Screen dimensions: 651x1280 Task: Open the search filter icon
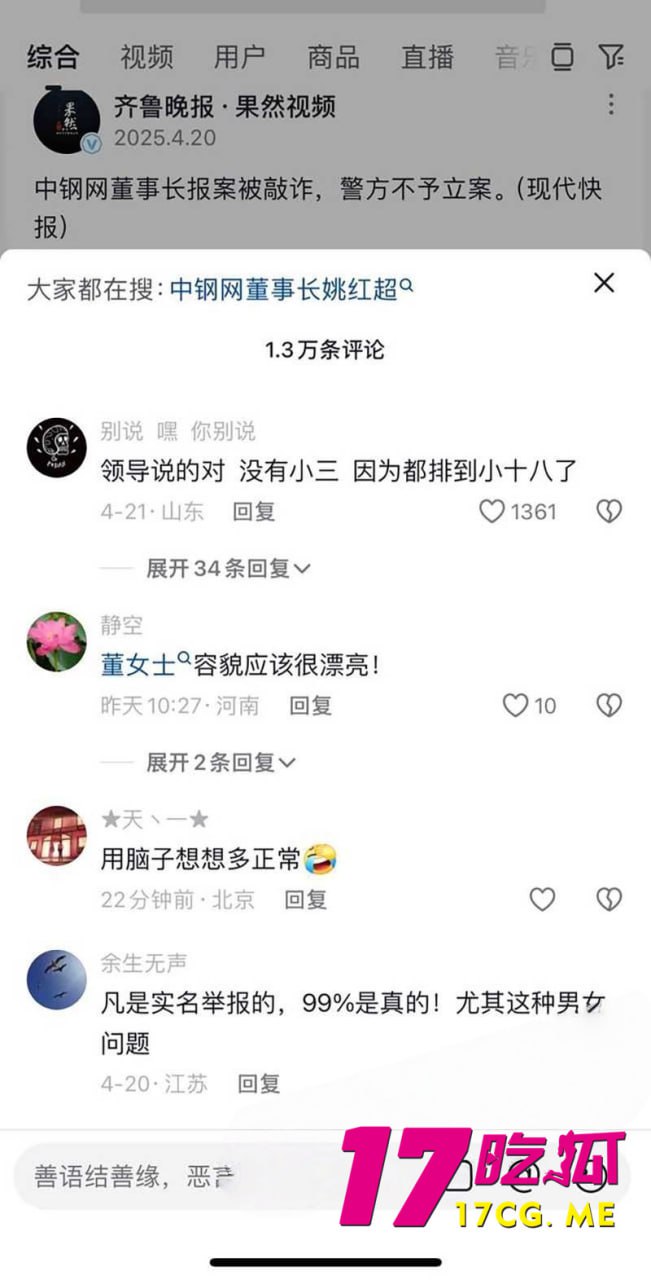click(x=612, y=57)
